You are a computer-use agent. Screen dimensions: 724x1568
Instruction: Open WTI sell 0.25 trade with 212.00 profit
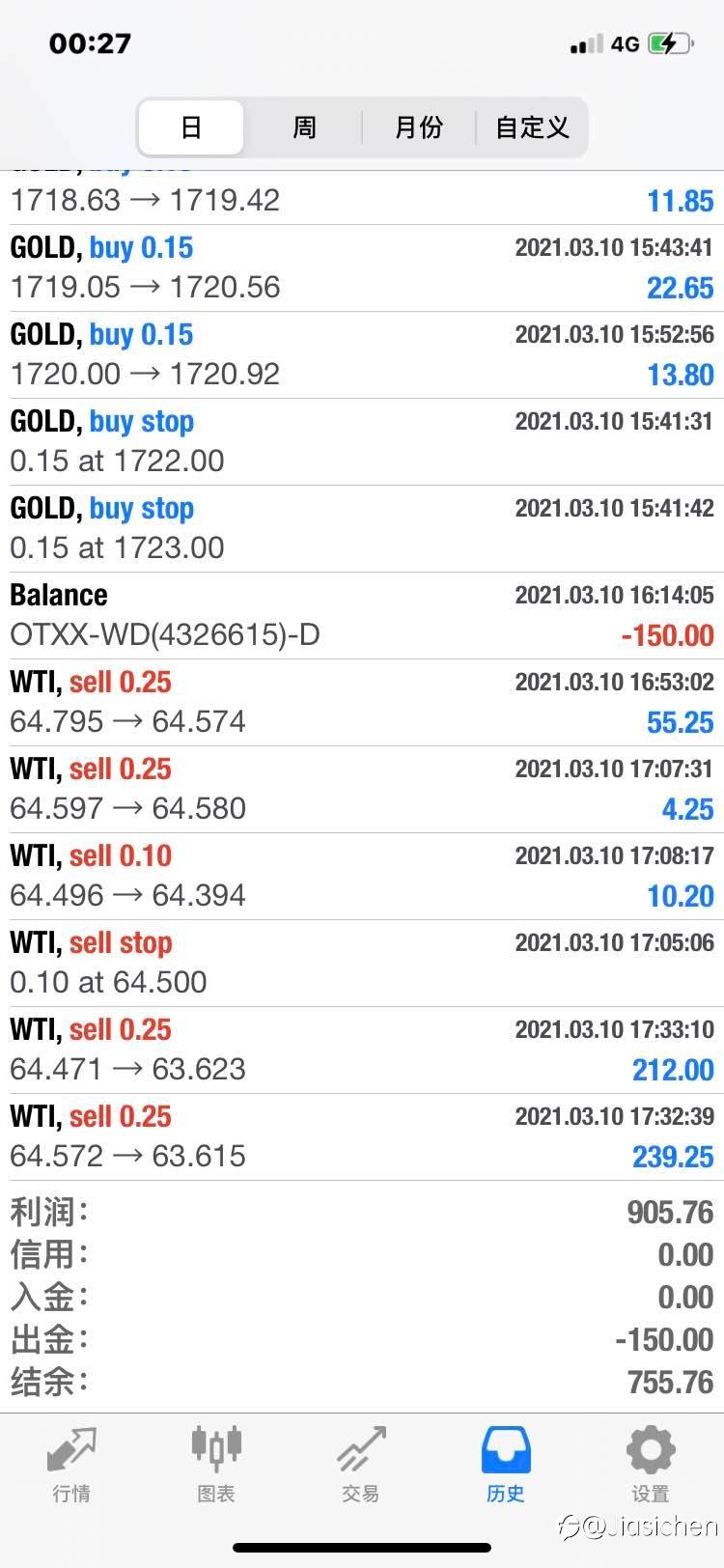click(x=362, y=1050)
